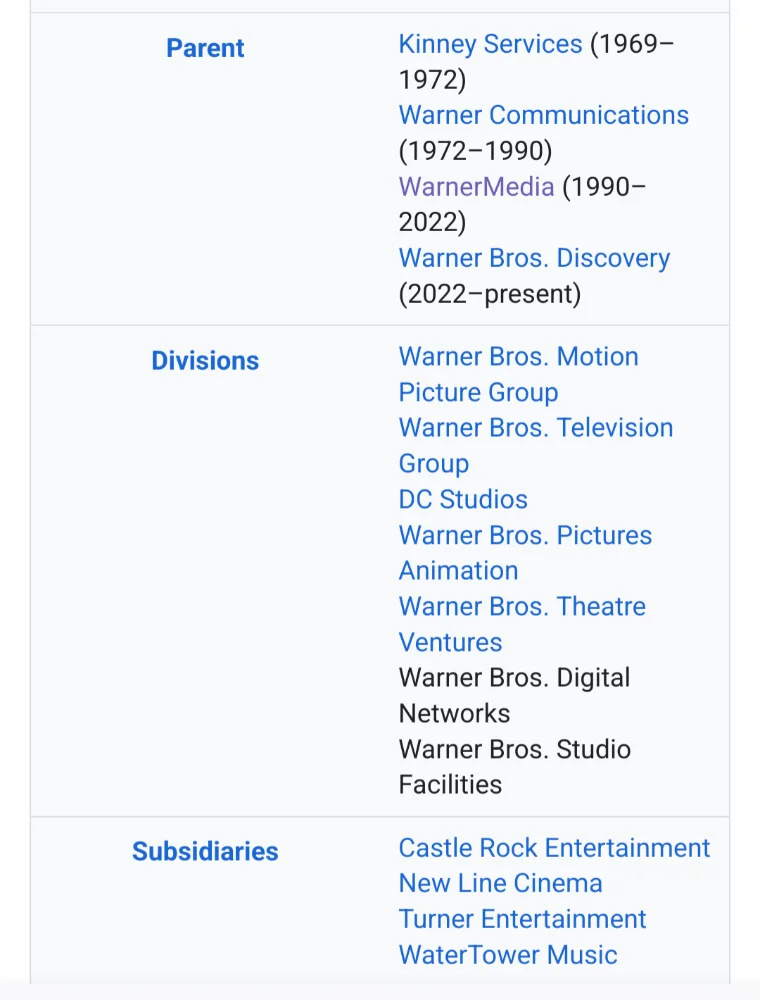Go to the DC Studios article
This screenshot has height=1000, width=760.
point(463,499)
